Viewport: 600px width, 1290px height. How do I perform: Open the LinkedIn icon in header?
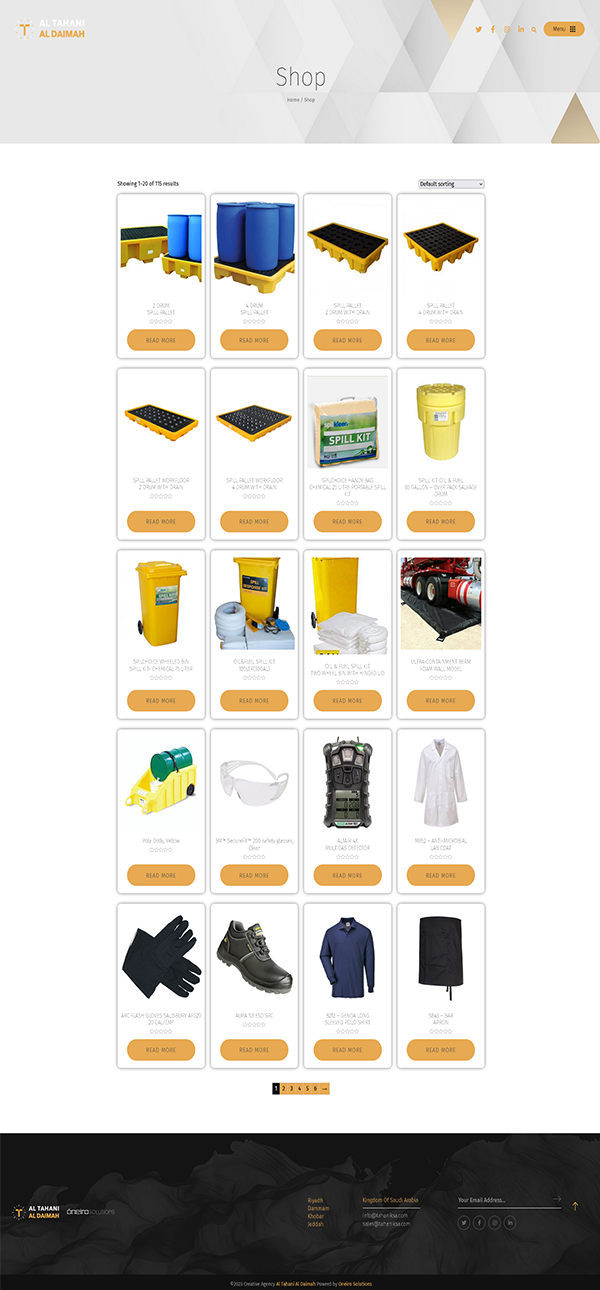520,29
